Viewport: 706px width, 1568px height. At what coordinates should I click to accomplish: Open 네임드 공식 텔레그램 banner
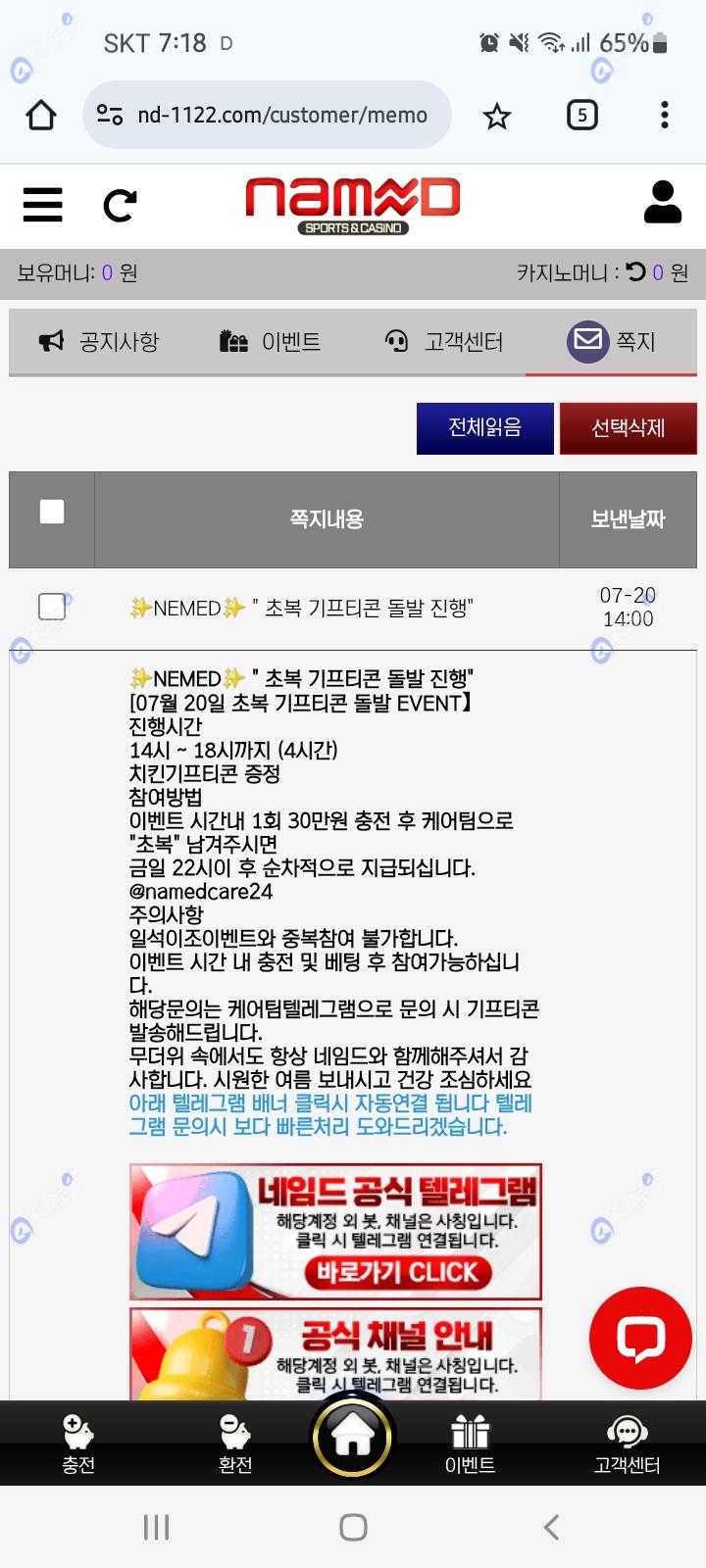[x=335, y=1231]
